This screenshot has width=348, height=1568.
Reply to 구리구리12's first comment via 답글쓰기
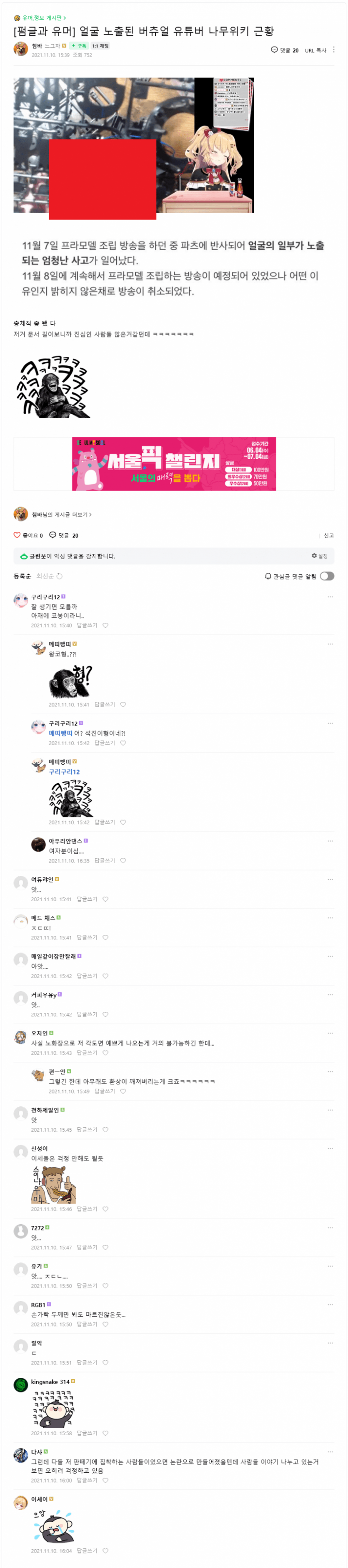coord(87,625)
